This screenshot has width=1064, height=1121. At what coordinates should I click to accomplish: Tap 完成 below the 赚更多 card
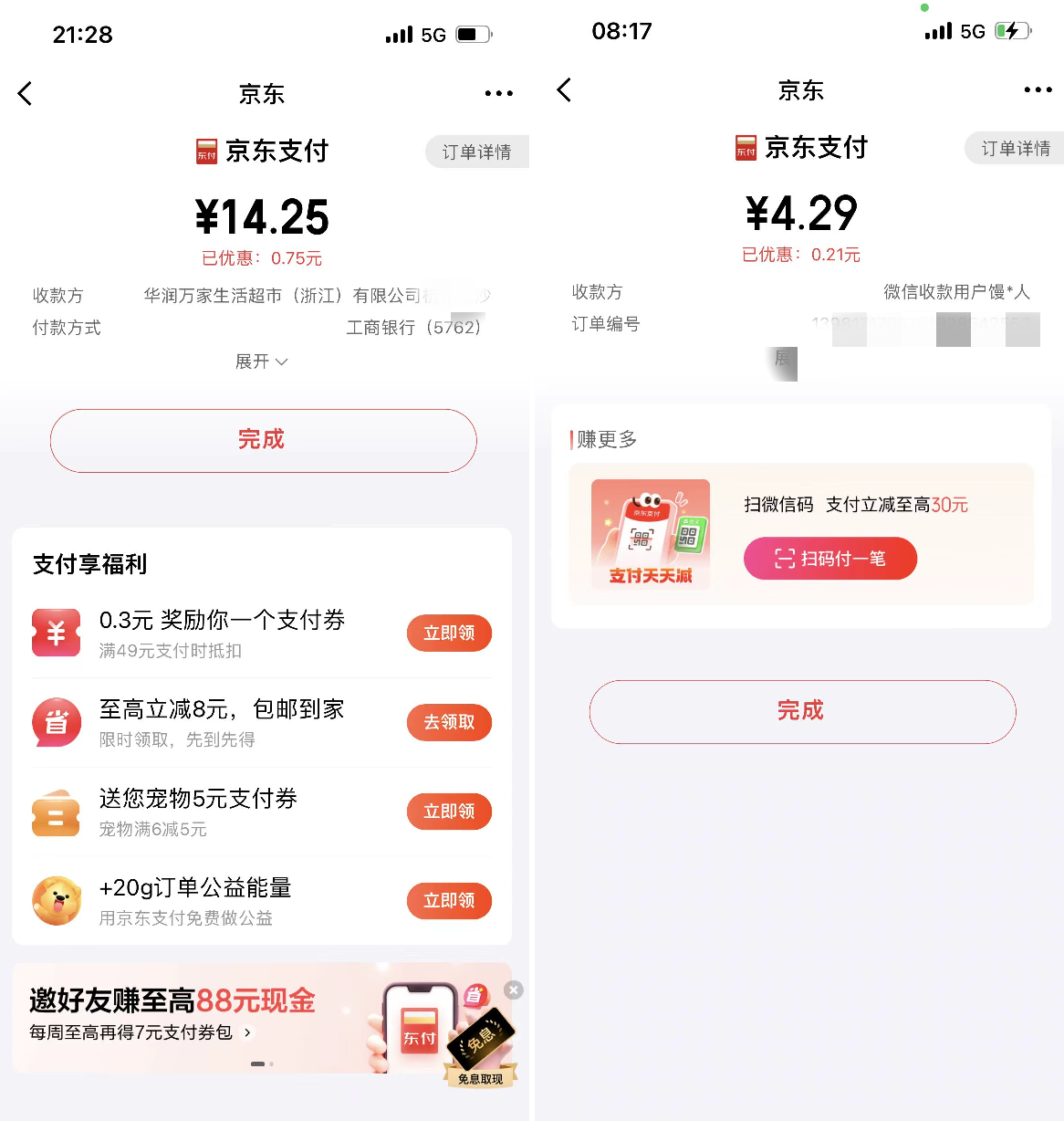pos(802,711)
